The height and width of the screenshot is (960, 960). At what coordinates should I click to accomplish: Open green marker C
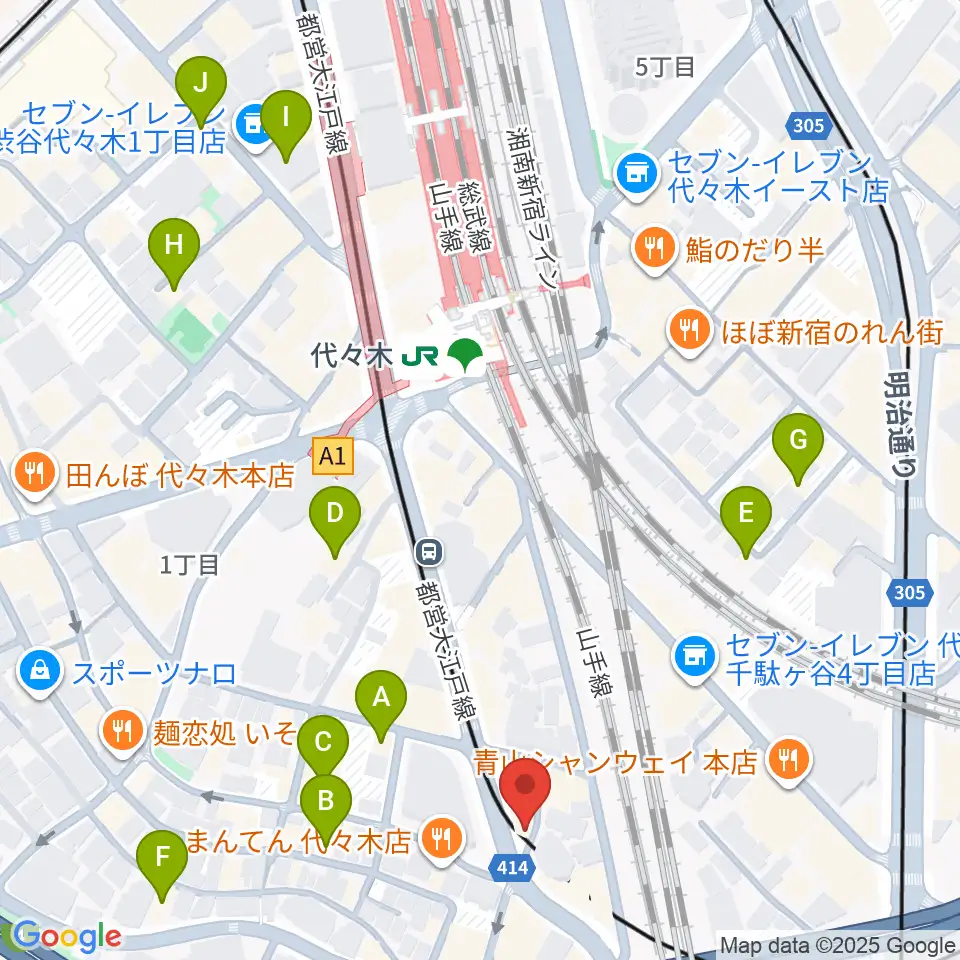(x=323, y=747)
